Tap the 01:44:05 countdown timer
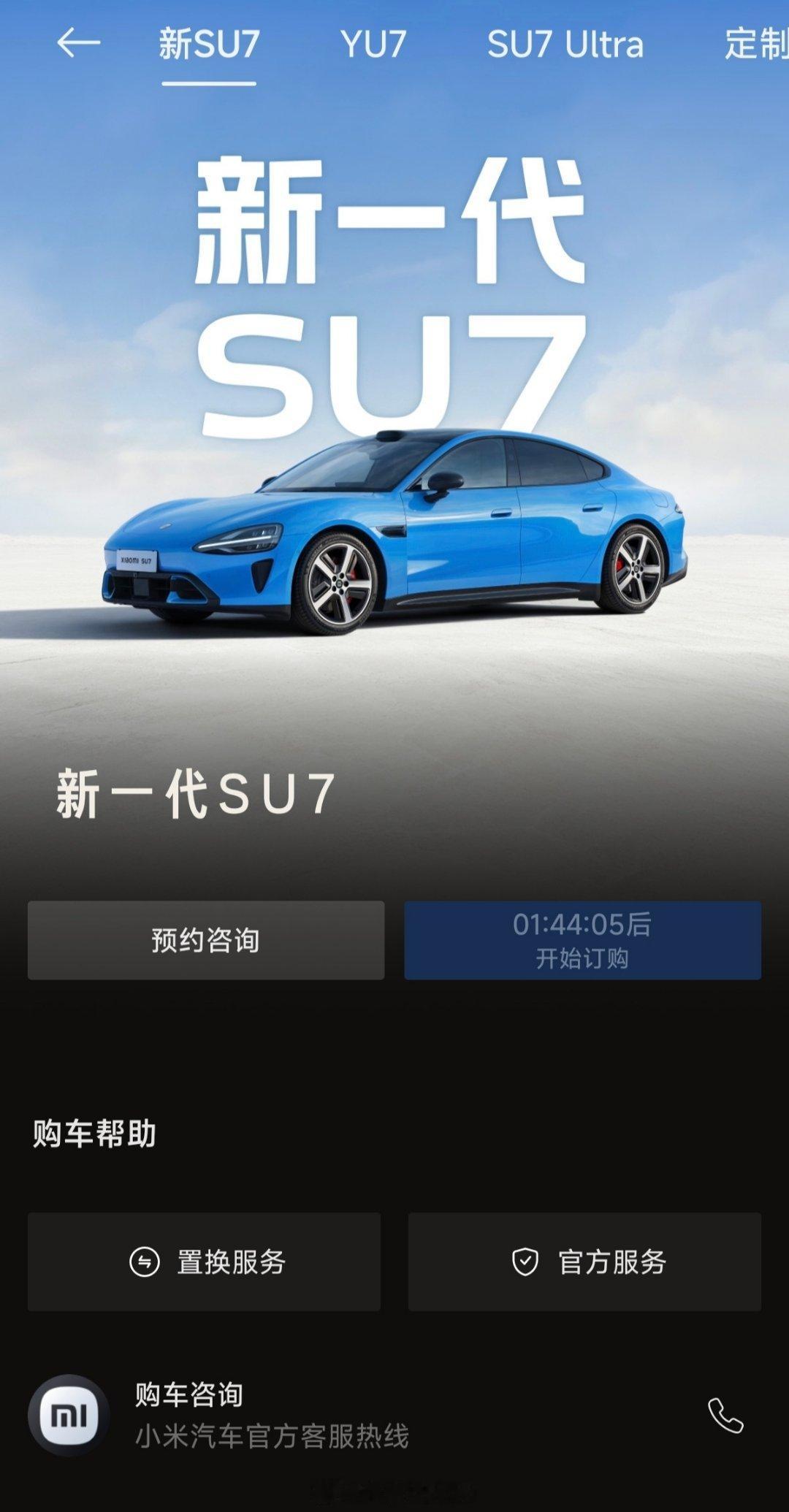Image resolution: width=789 pixels, height=1512 pixels. pyautogui.click(x=582, y=925)
